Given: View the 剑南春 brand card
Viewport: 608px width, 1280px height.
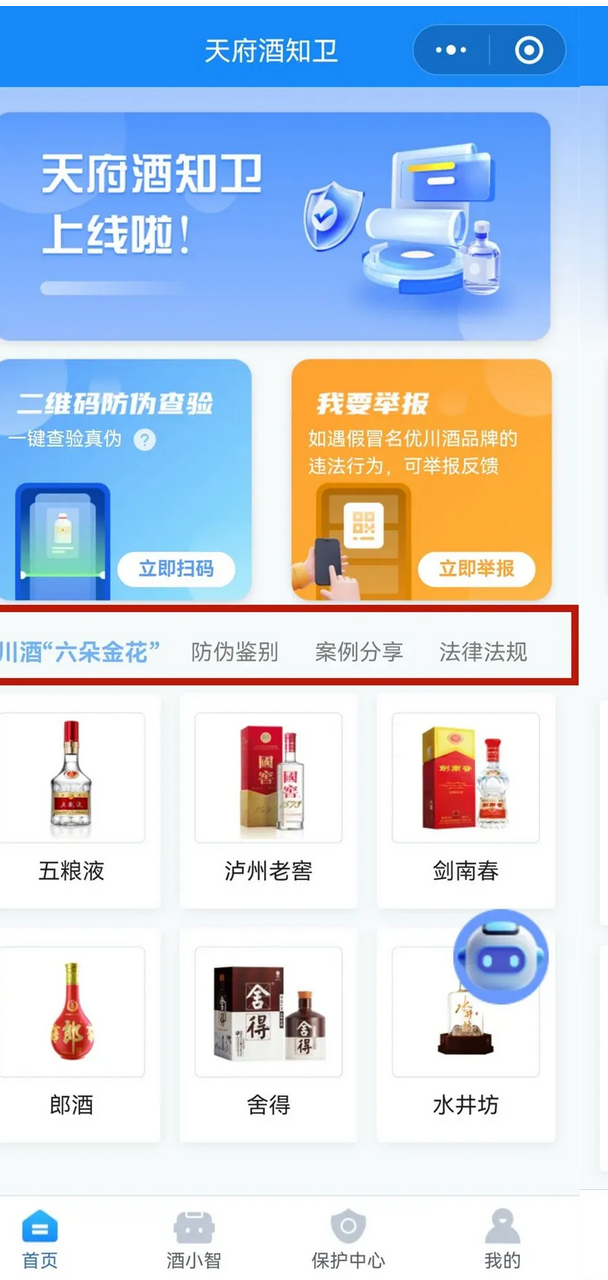Looking at the screenshot, I should coord(465,800).
